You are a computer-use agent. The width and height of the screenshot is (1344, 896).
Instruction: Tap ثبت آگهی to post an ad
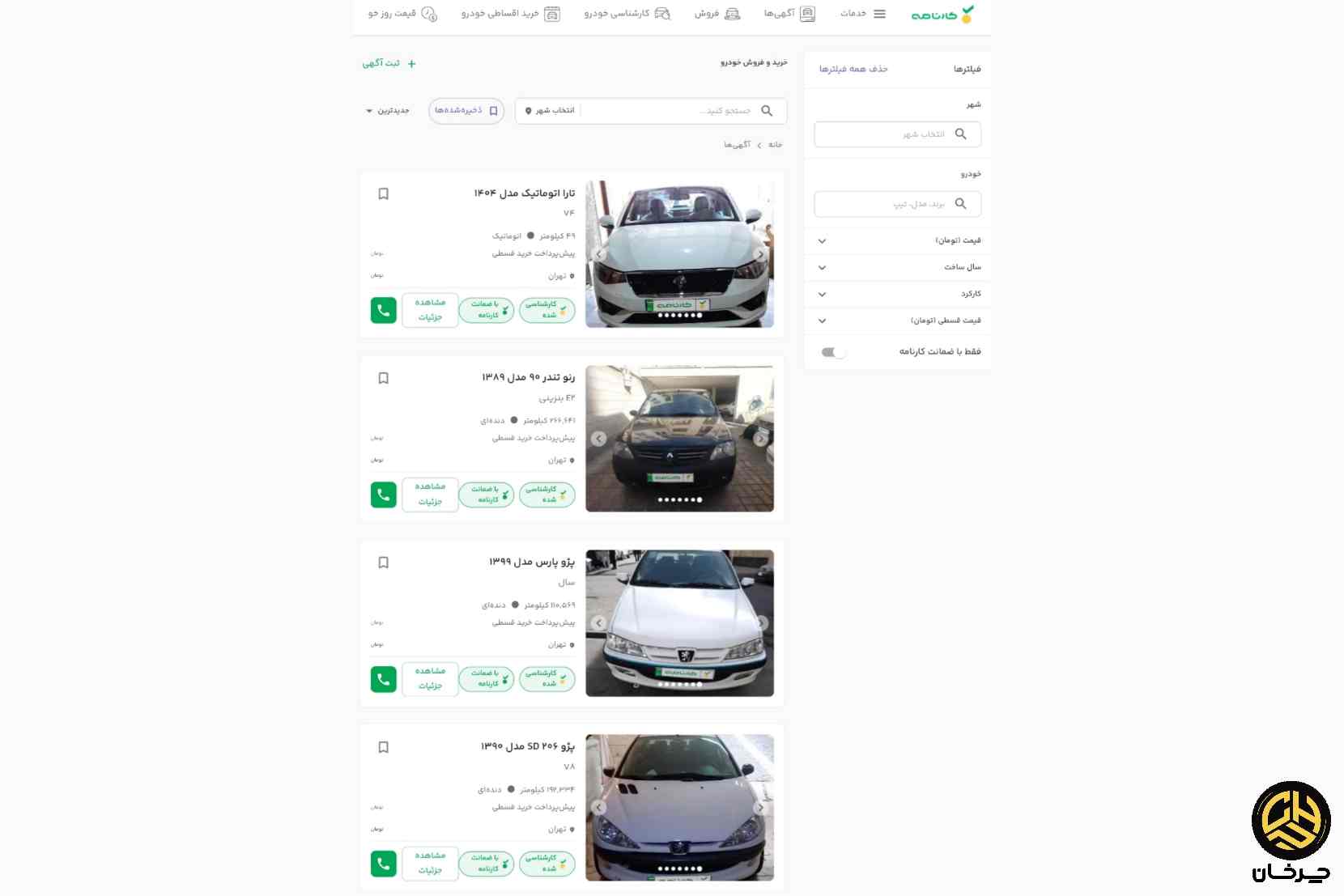(389, 63)
